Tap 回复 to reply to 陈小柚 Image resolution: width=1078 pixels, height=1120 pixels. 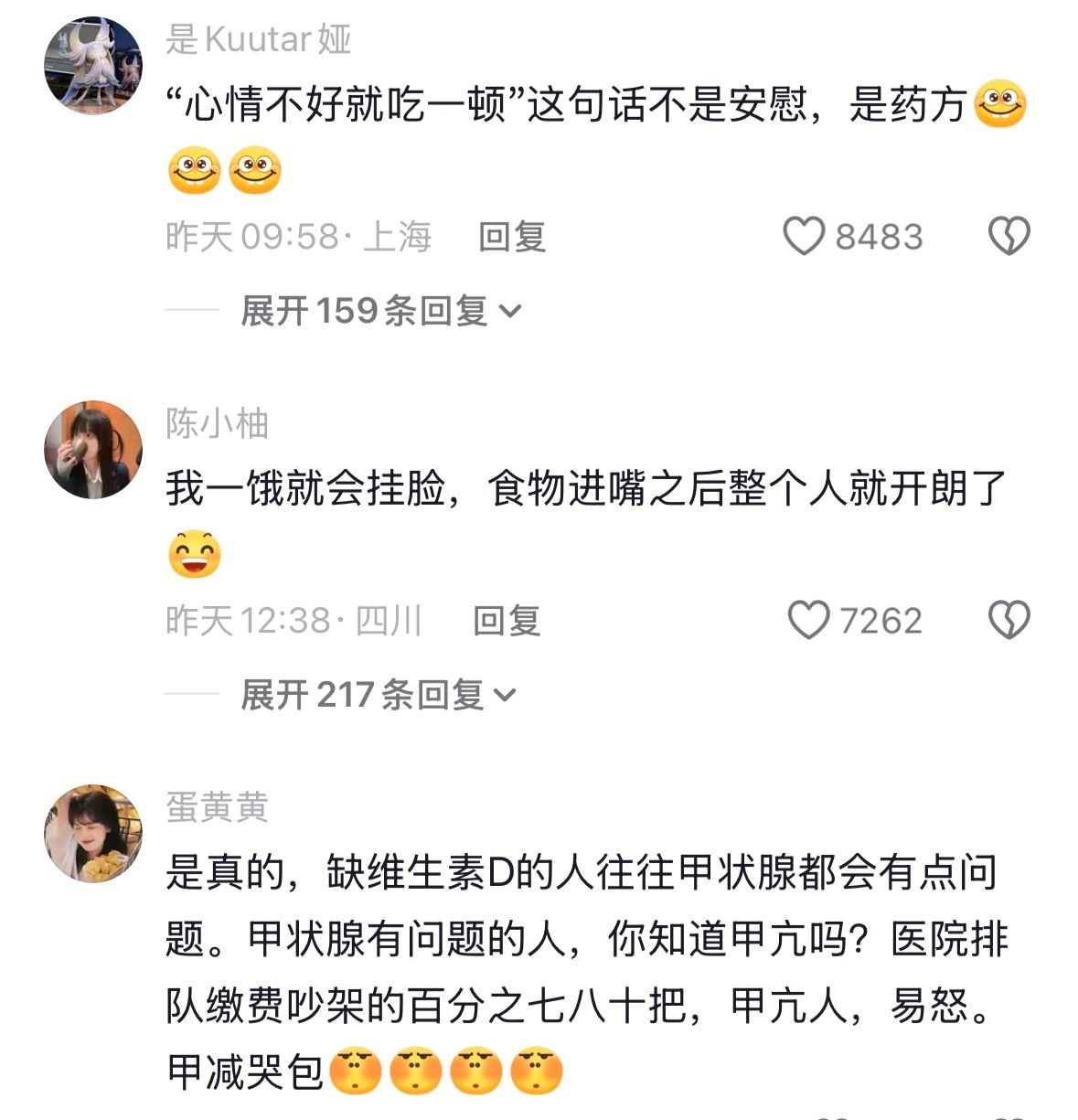[x=507, y=621]
